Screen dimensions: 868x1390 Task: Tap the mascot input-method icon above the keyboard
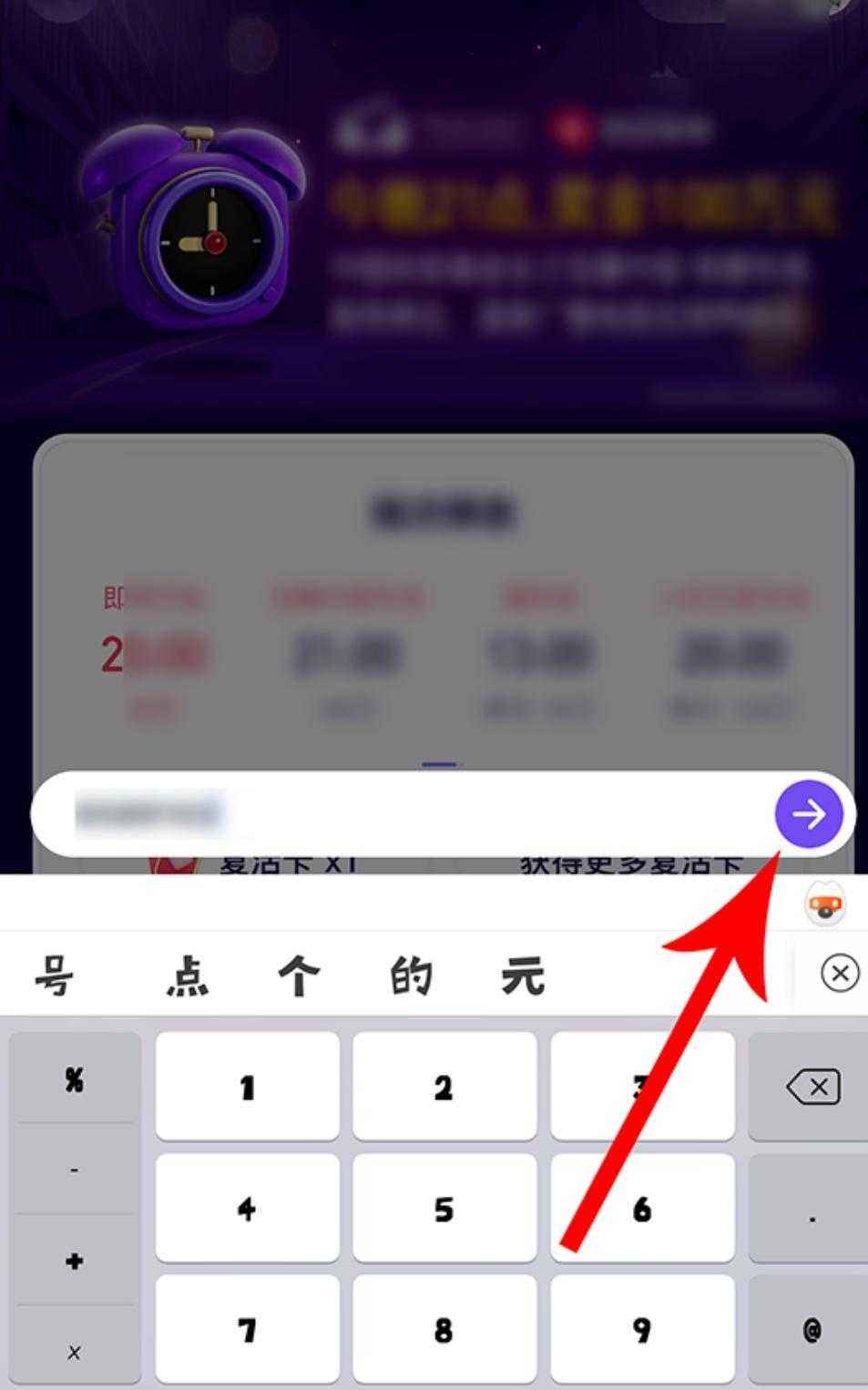[824, 902]
